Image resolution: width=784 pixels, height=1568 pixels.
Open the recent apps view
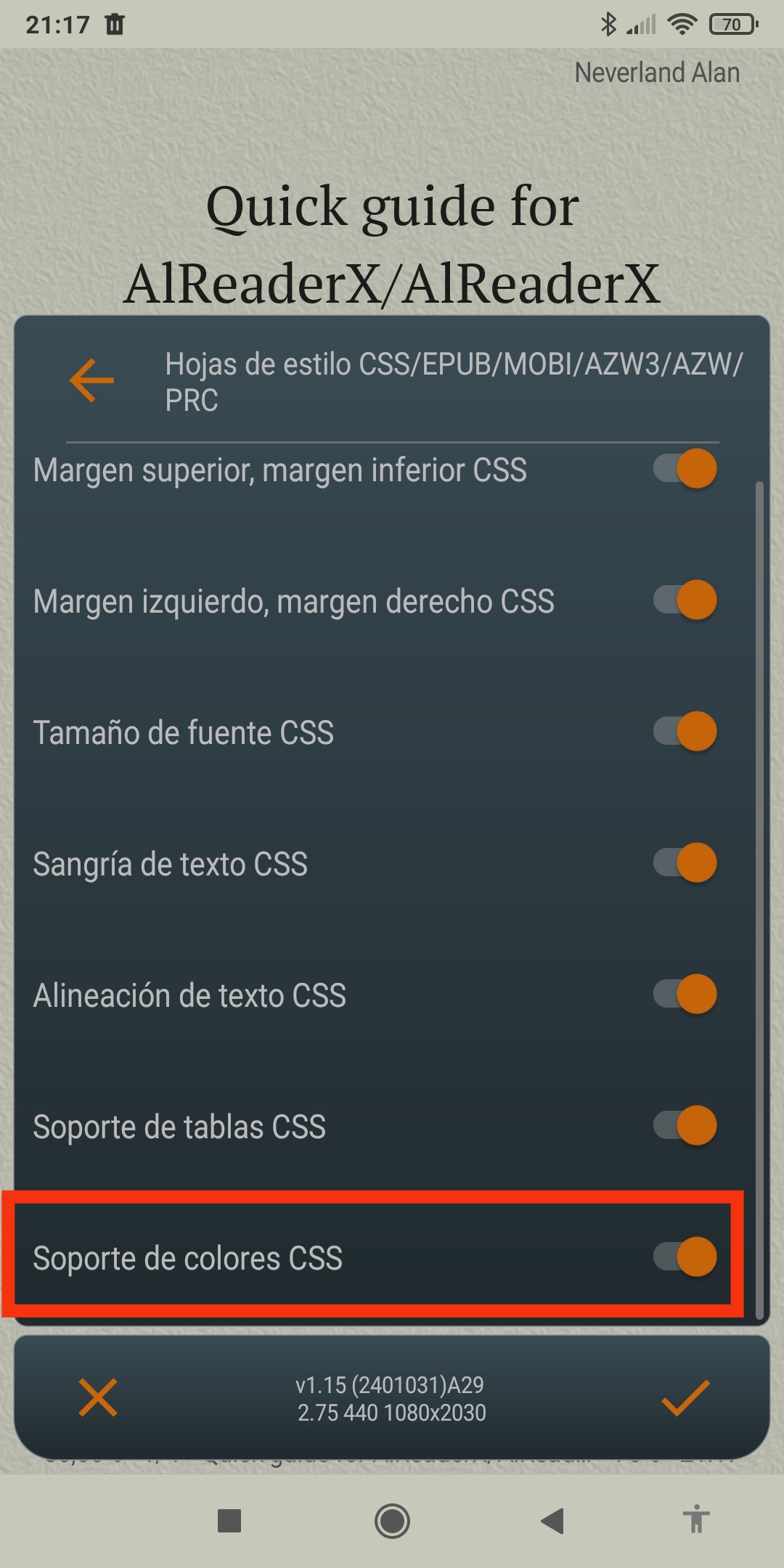click(x=229, y=1521)
